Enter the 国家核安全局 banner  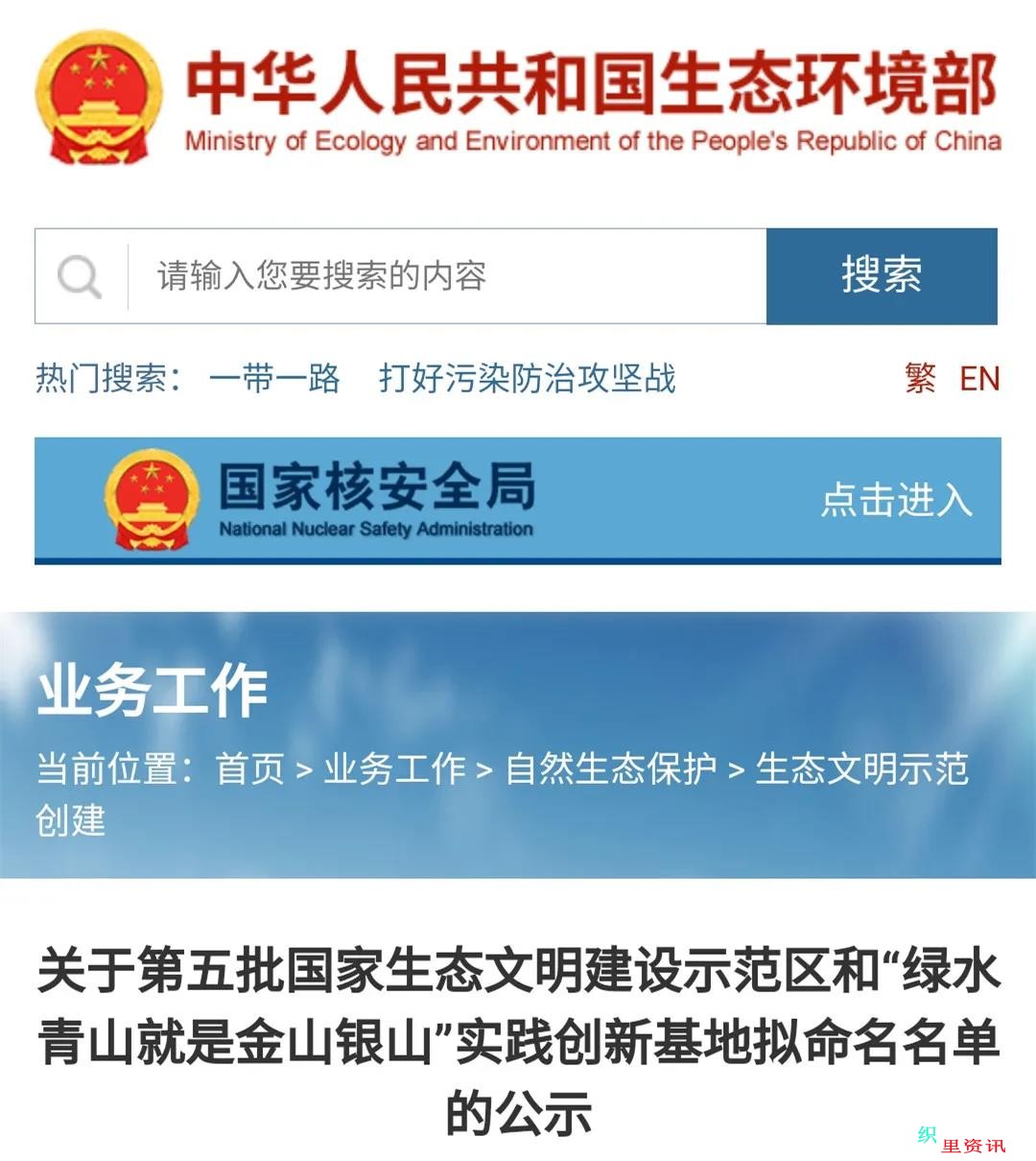click(x=896, y=500)
